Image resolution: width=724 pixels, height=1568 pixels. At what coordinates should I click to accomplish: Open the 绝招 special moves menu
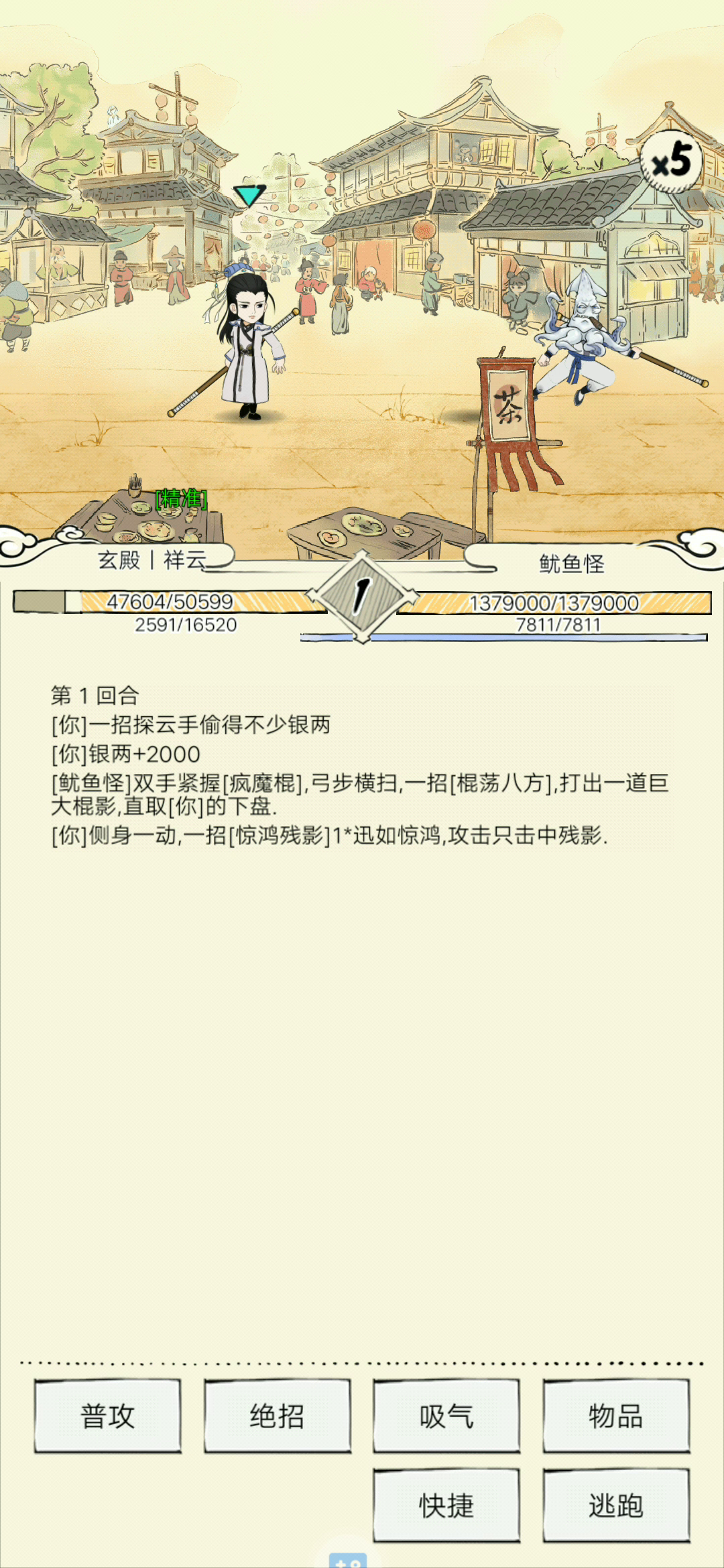[x=278, y=1416]
